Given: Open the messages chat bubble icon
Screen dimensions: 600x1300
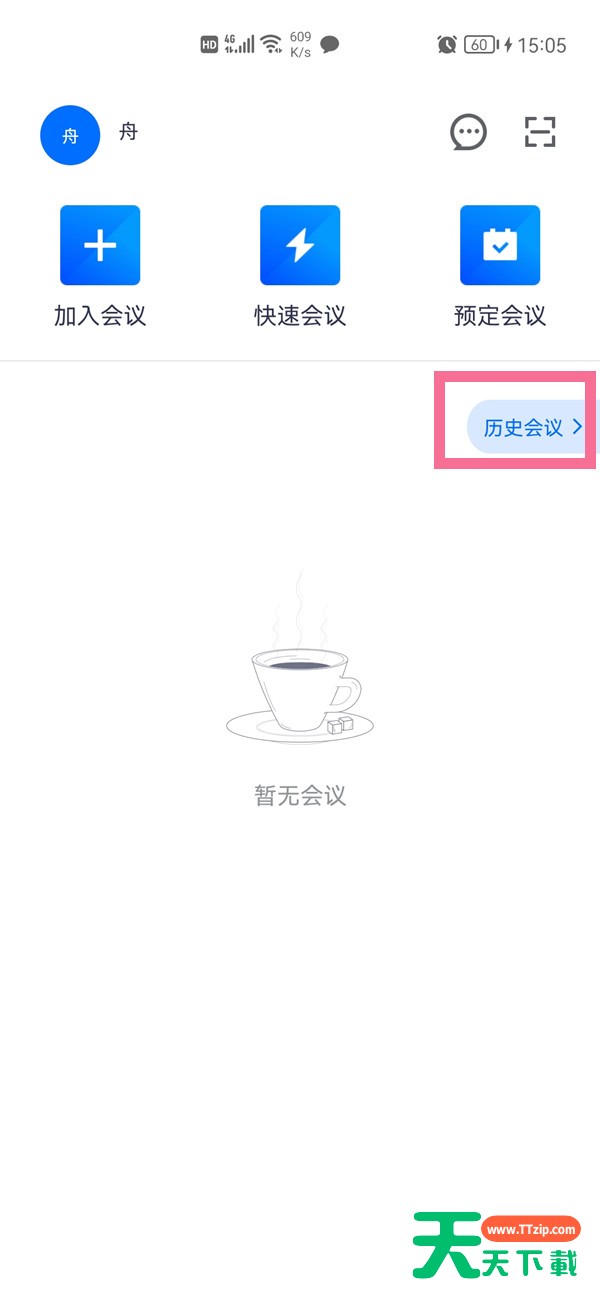Looking at the screenshot, I should pyautogui.click(x=468, y=132).
